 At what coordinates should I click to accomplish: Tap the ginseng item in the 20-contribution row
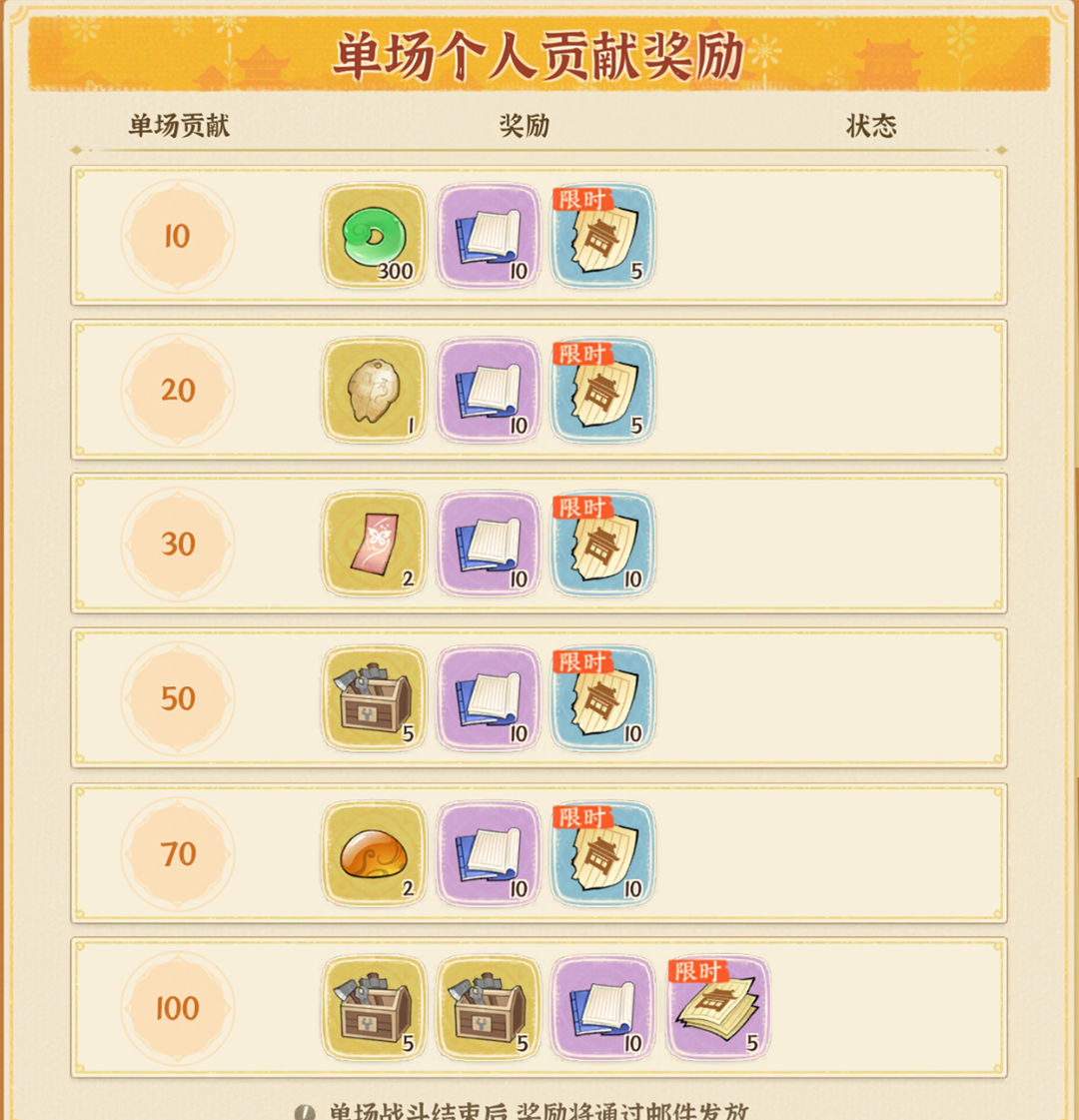(x=372, y=391)
